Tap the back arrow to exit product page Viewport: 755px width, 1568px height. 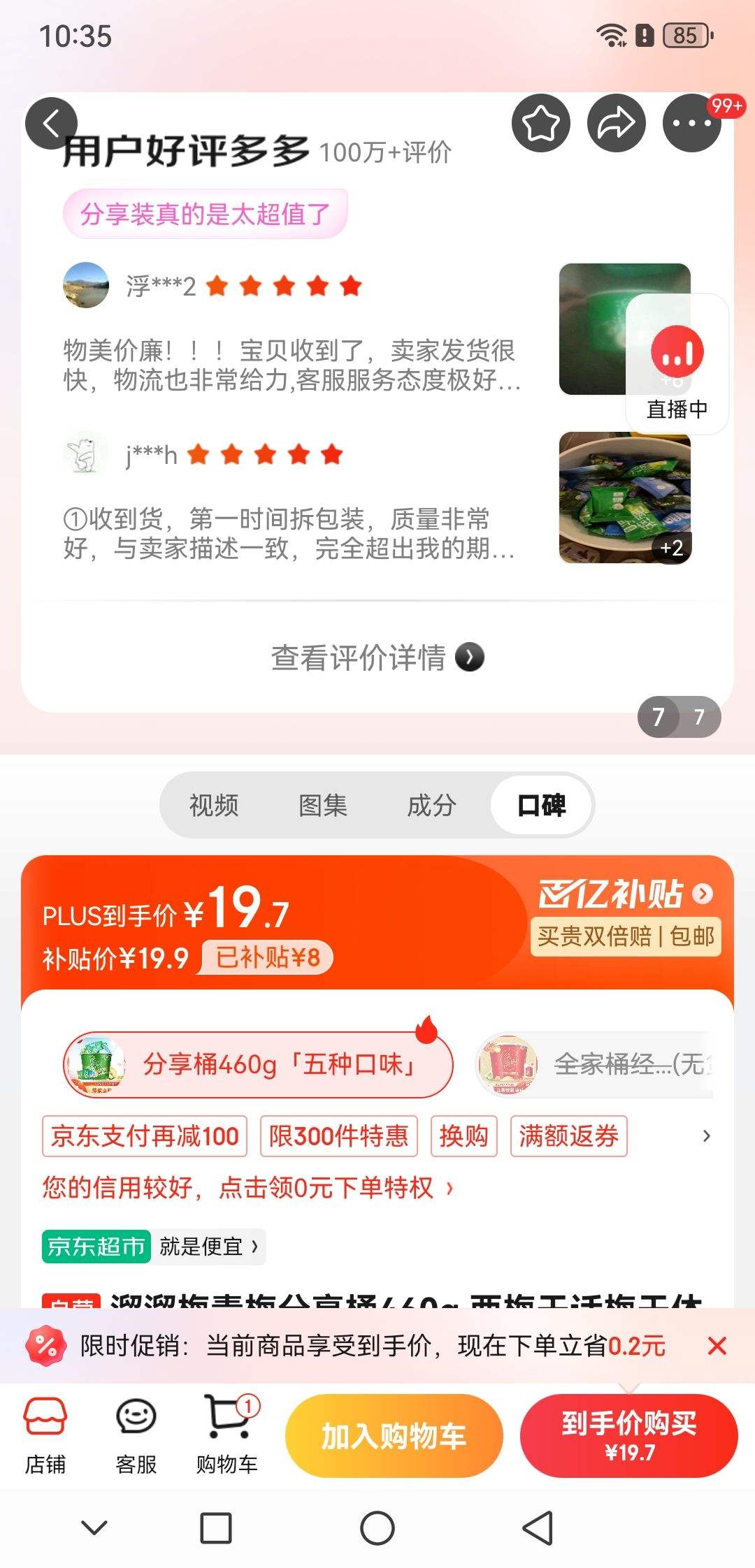(x=51, y=123)
